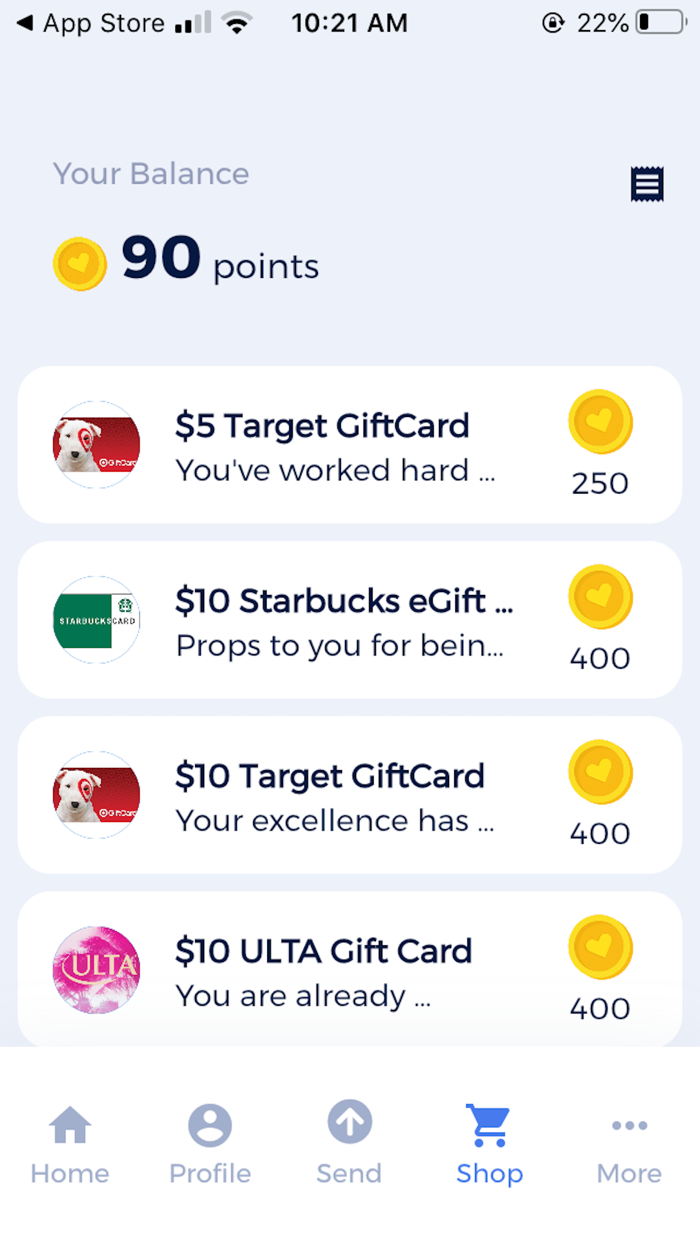Open the Send tab

click(x=349, y=1145)
